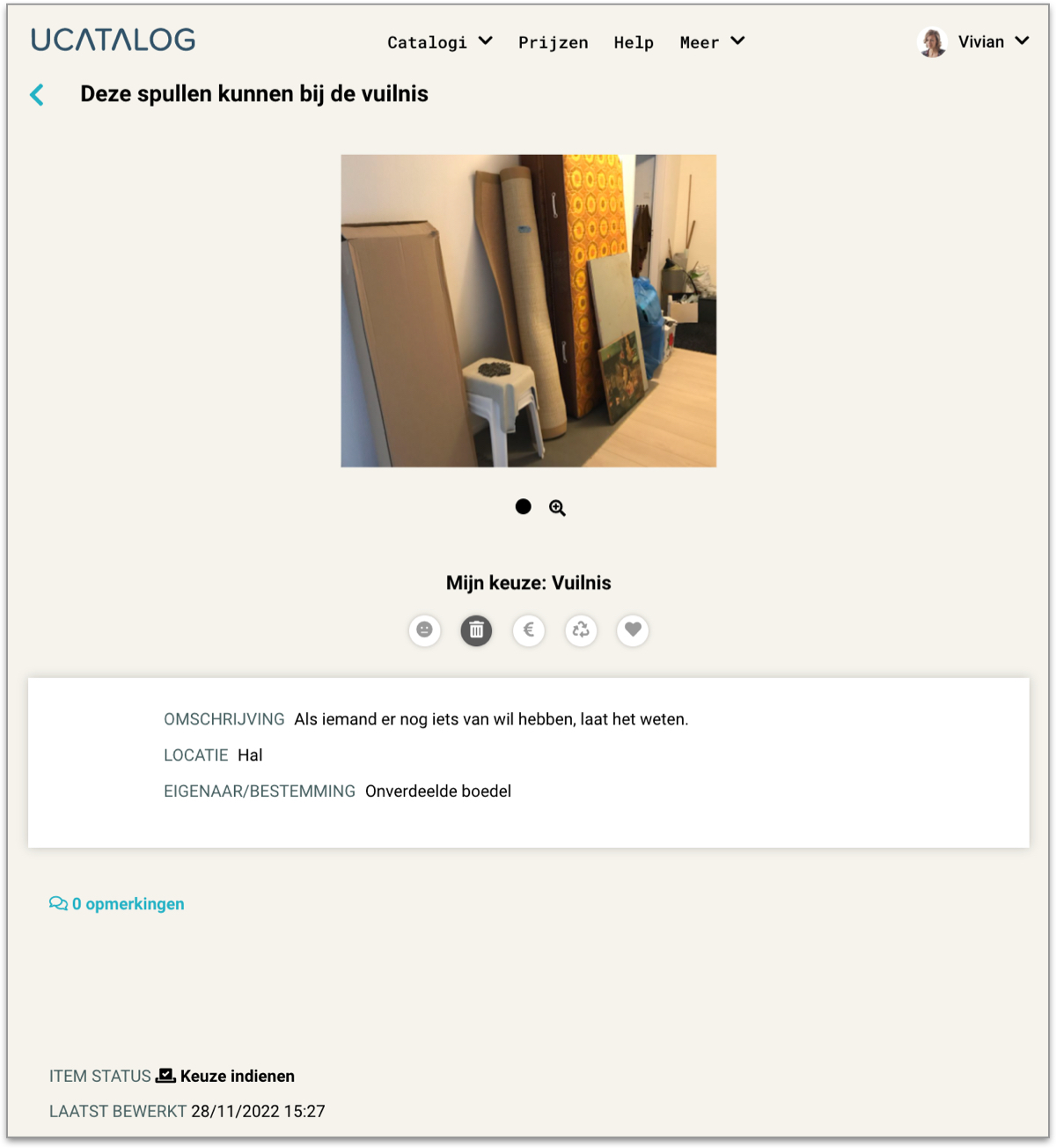1056x1148 pixels.
Task: Pick the recycle option
Action: coord(581,629)
